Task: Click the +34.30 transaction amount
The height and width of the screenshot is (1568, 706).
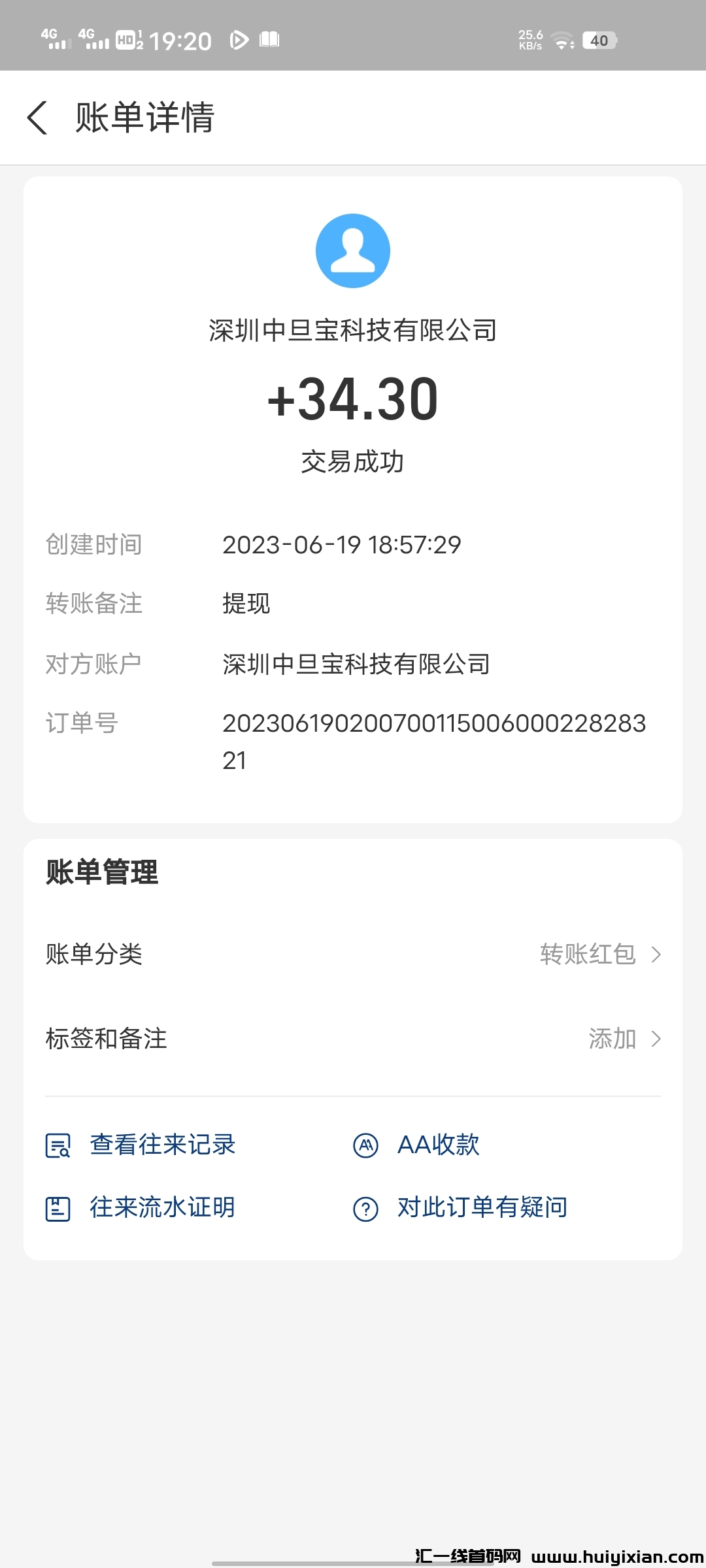Action: 353,399
